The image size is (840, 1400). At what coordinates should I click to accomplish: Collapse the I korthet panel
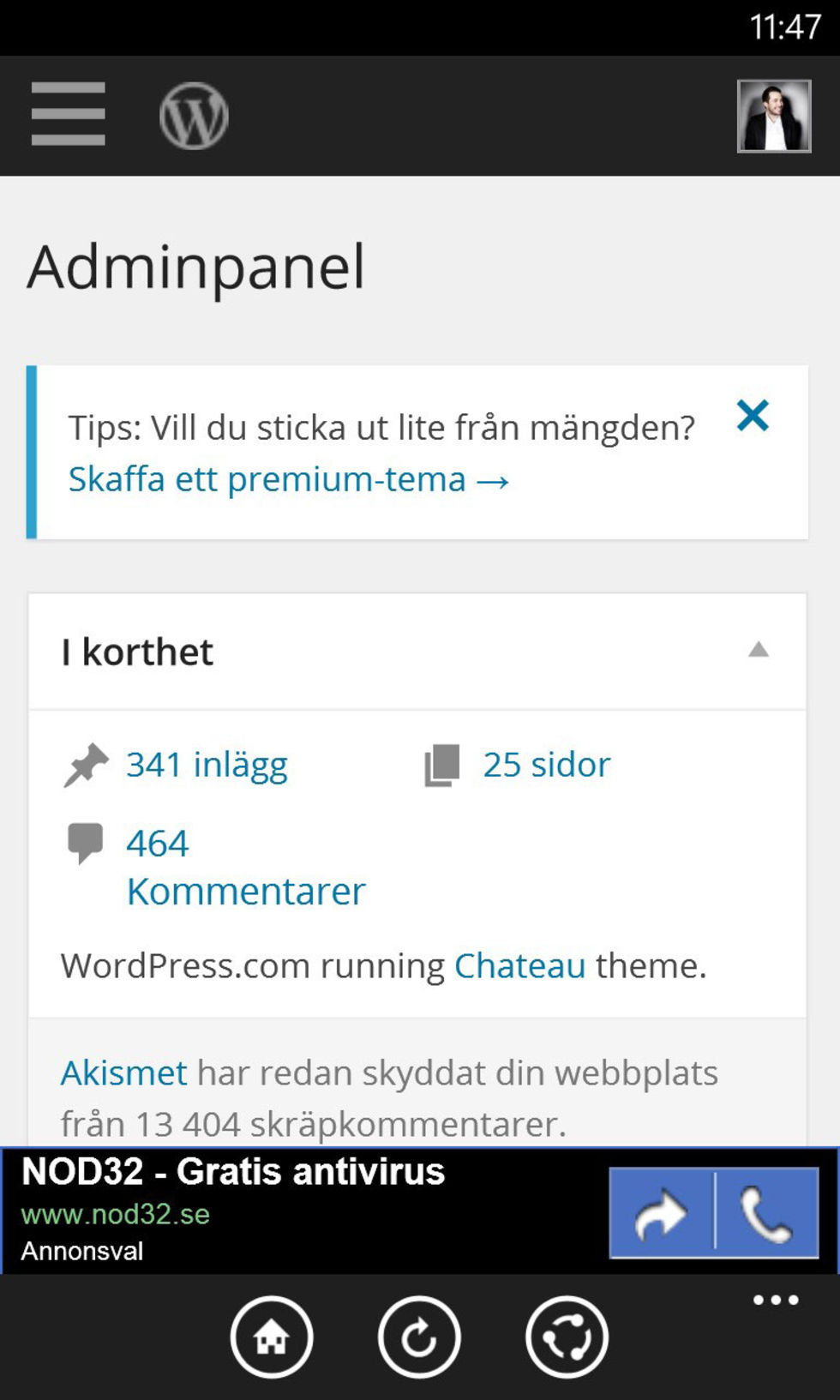click(x=759, y=650)
